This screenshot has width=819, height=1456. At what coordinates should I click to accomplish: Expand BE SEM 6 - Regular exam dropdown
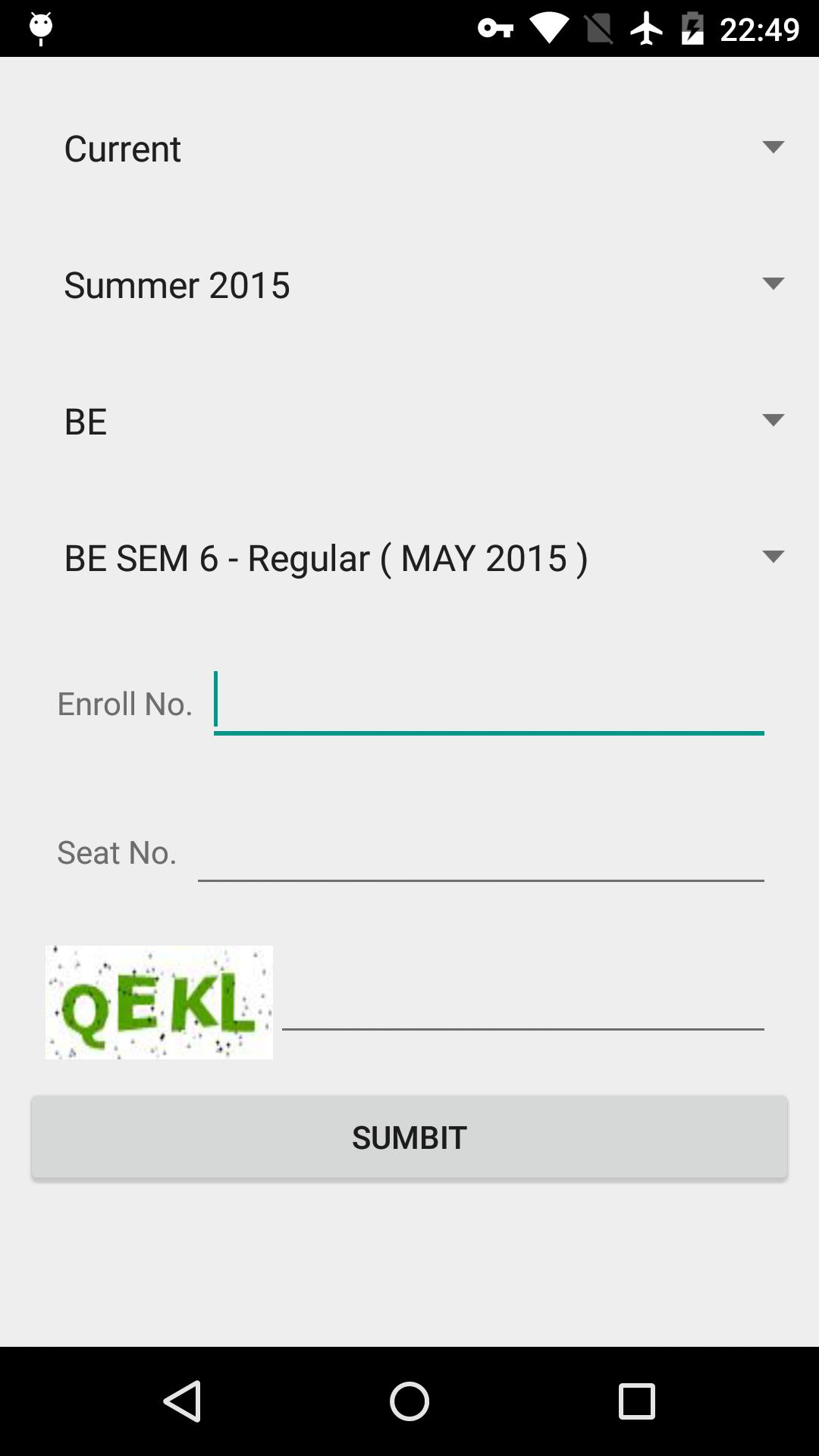[x=409, y=558]
